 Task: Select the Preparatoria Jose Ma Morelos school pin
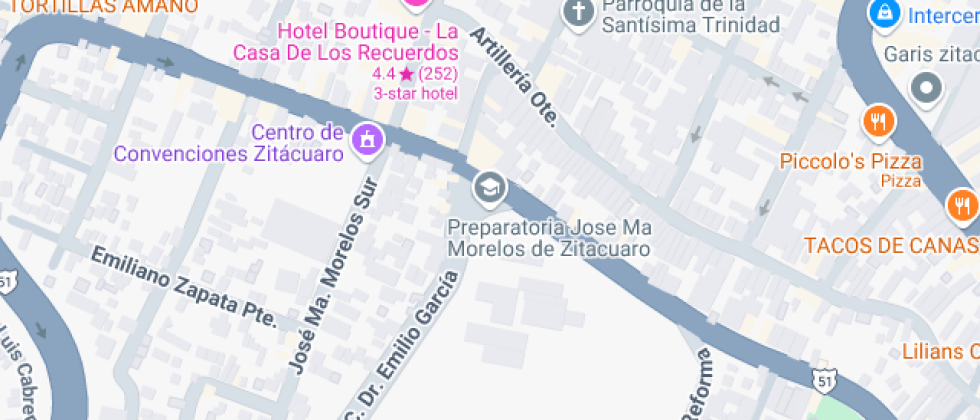tap(489, 187)
